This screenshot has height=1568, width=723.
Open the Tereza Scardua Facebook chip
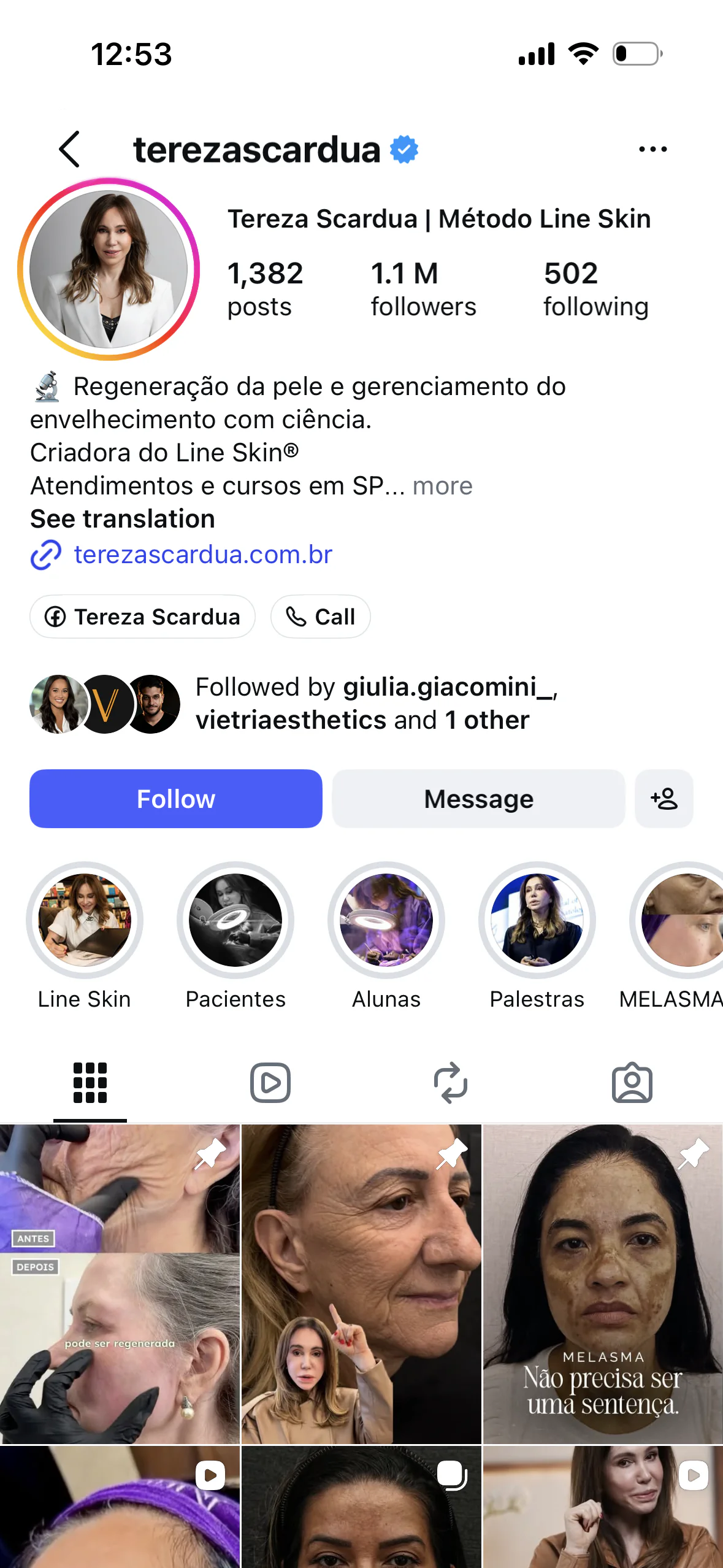coord(142,617)
